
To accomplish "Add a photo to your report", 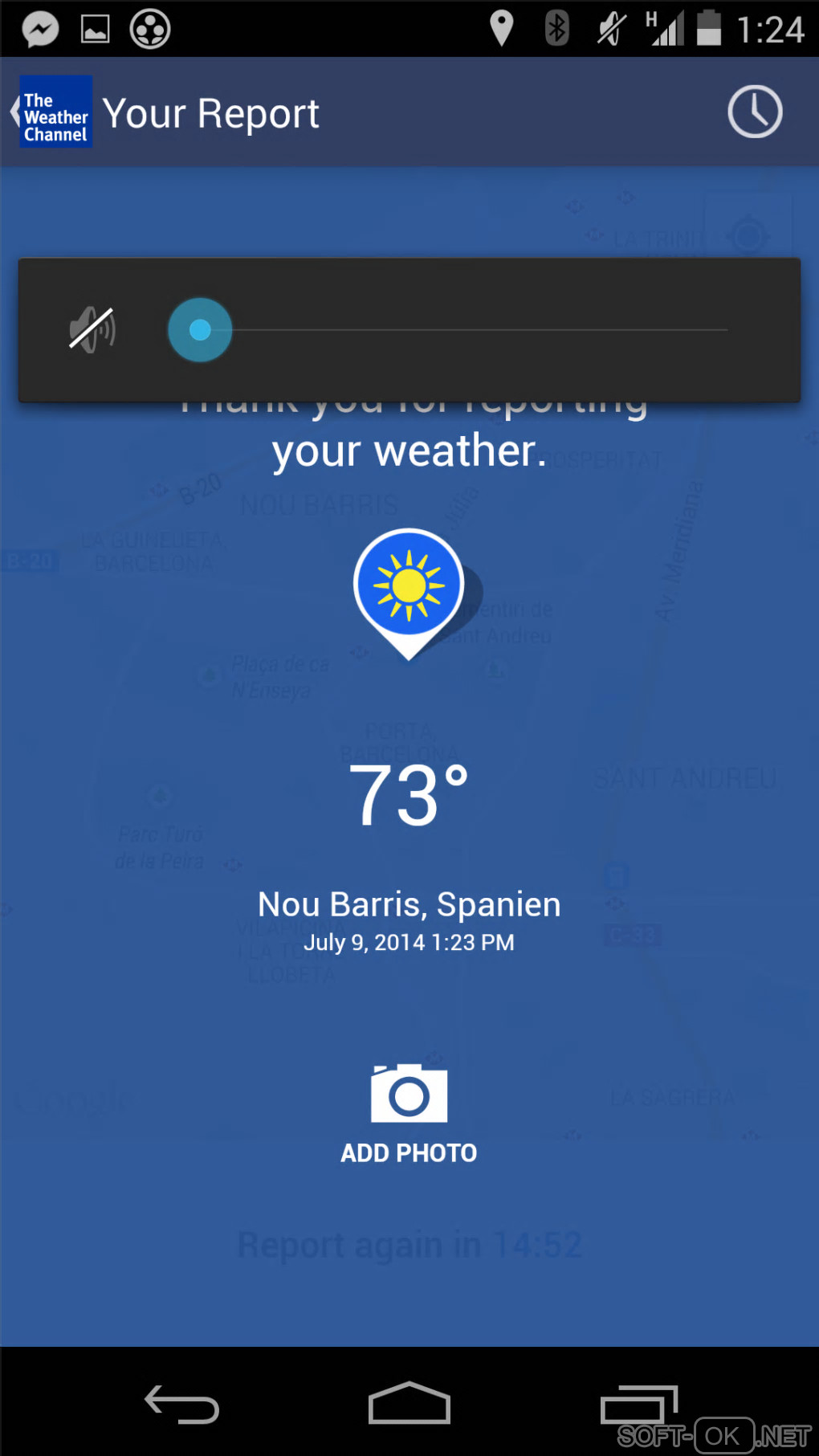I will (409, 1112).
